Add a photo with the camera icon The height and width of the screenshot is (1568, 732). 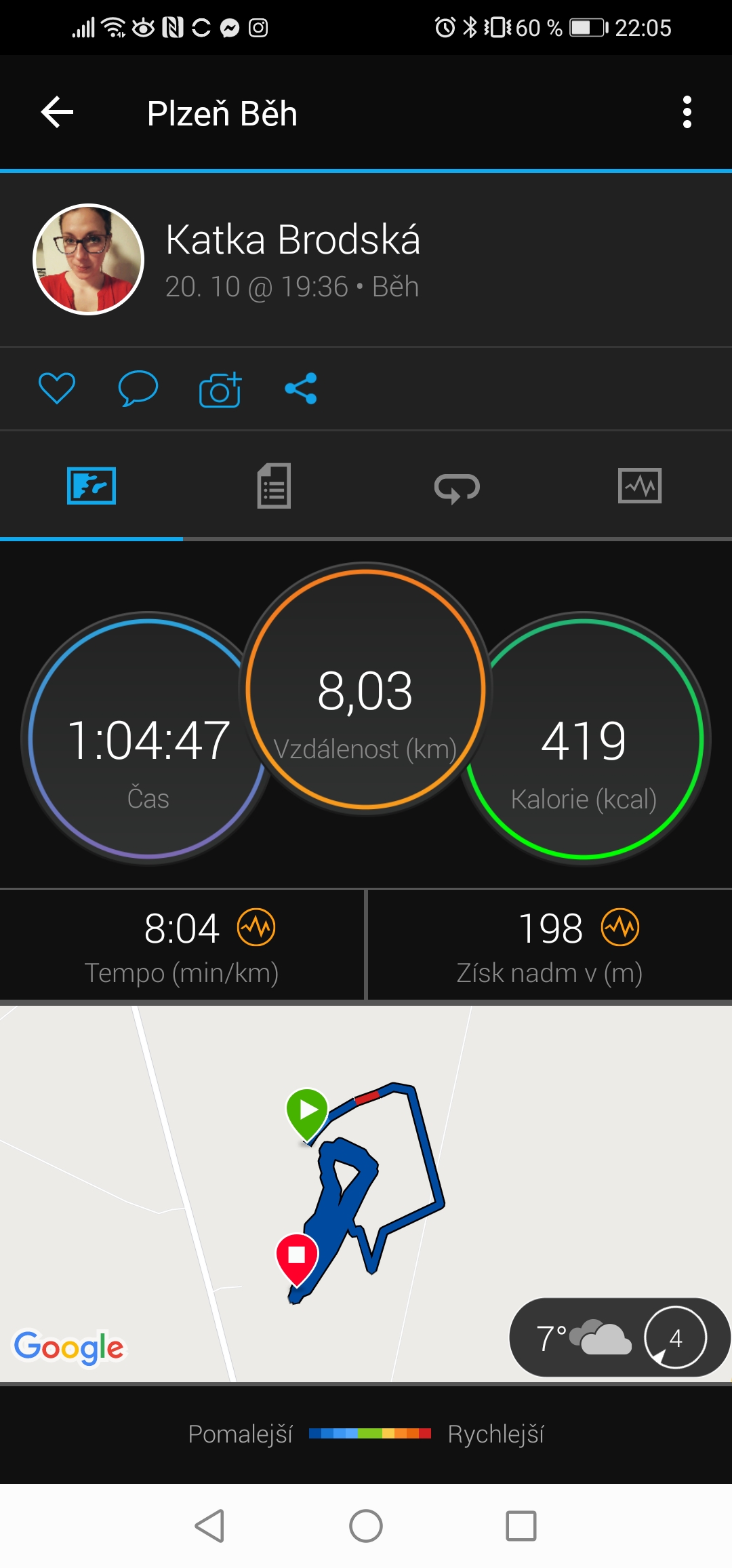220,389
